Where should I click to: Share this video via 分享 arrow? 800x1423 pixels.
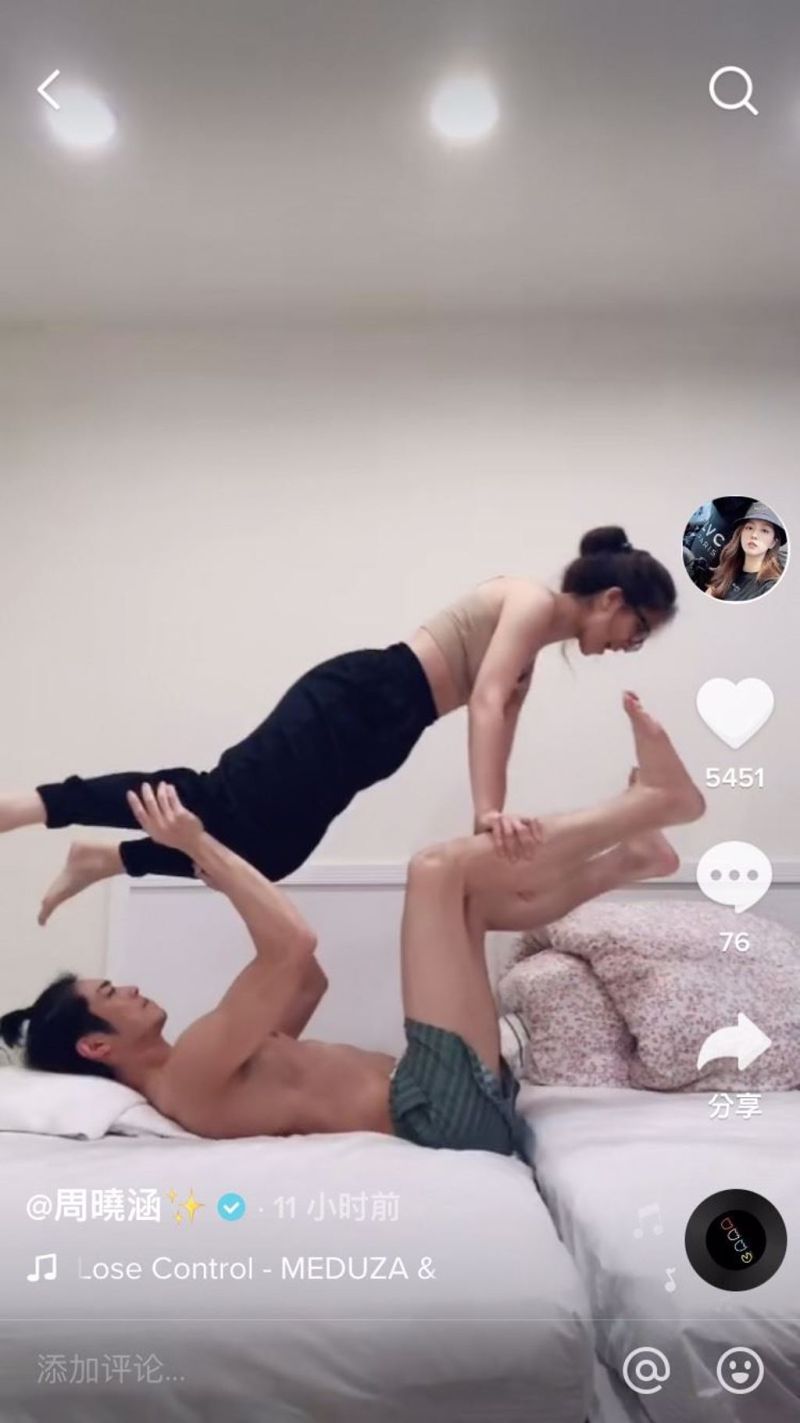pos(735,1045)
